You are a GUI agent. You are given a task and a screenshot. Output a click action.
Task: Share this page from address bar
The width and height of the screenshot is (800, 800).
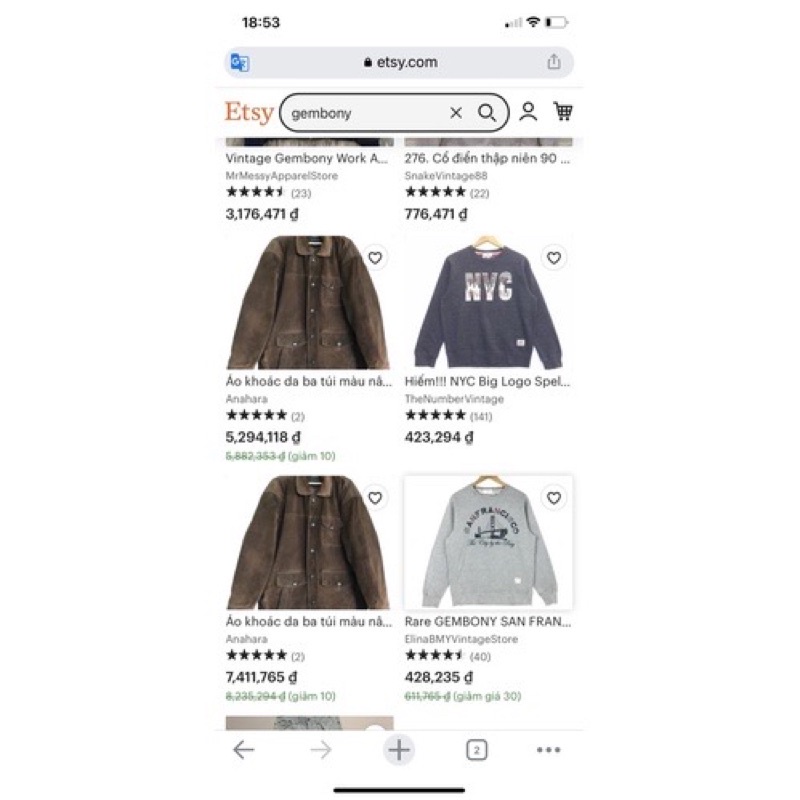point(554,62)
